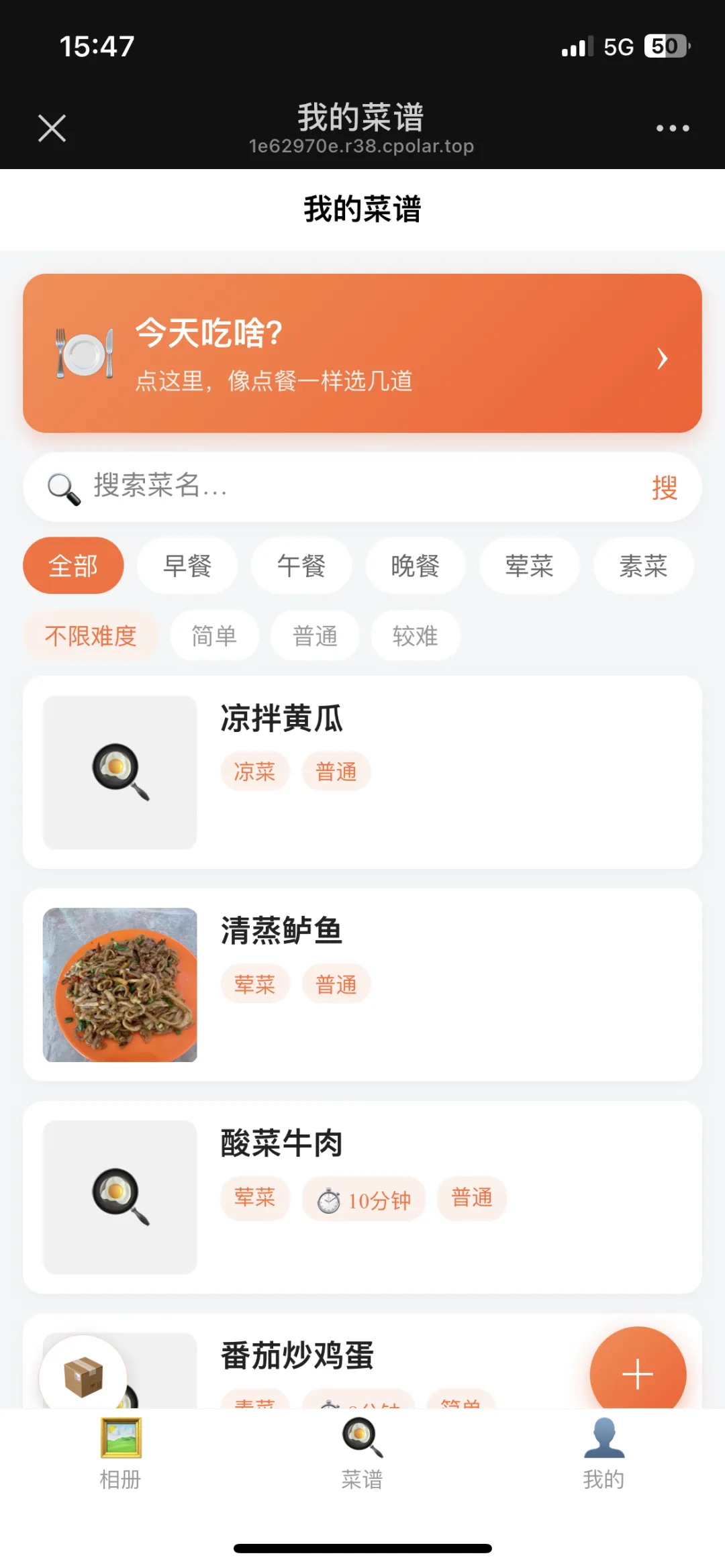Switch to the 相册 tab
The image size is (725, 1568).
coord(121,1453)
